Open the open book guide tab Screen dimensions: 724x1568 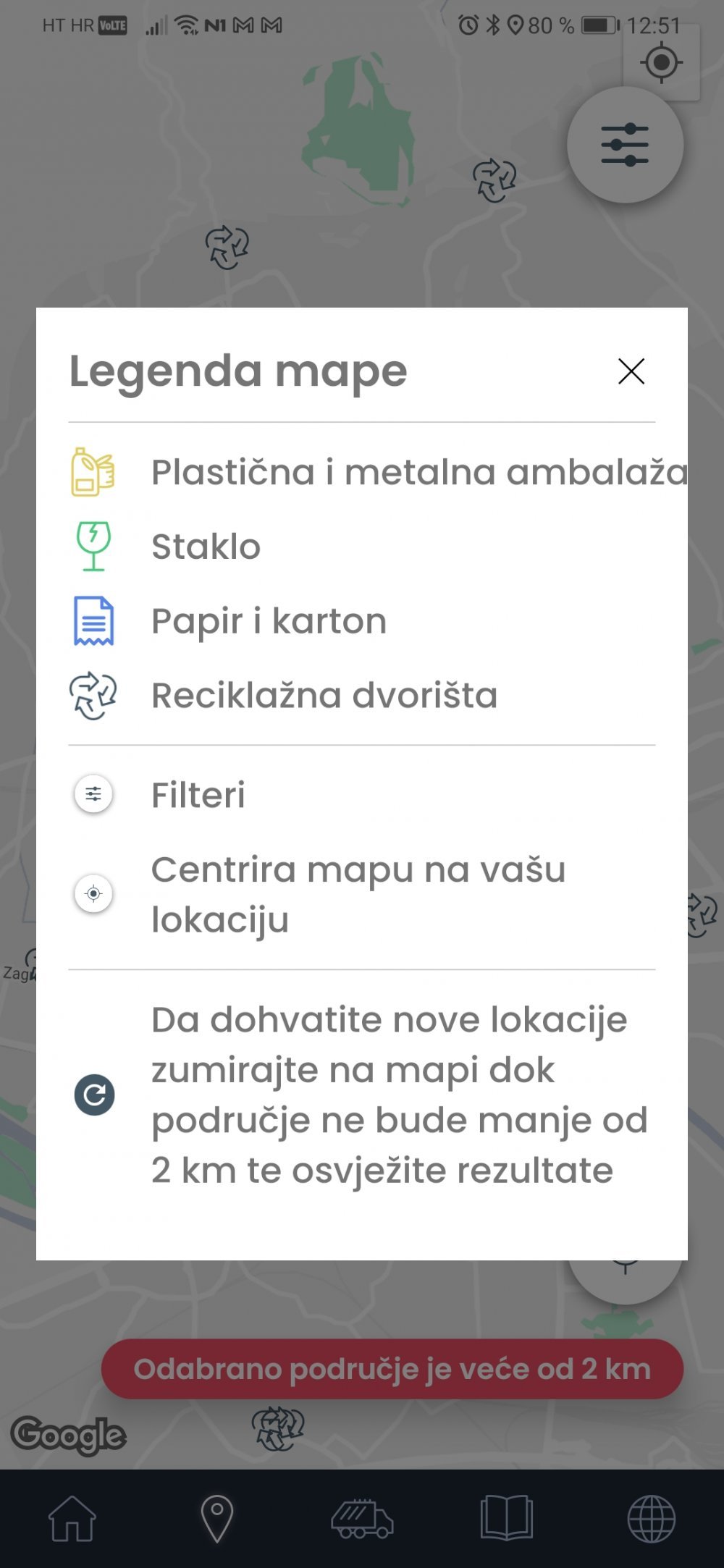click(507, 1517)
